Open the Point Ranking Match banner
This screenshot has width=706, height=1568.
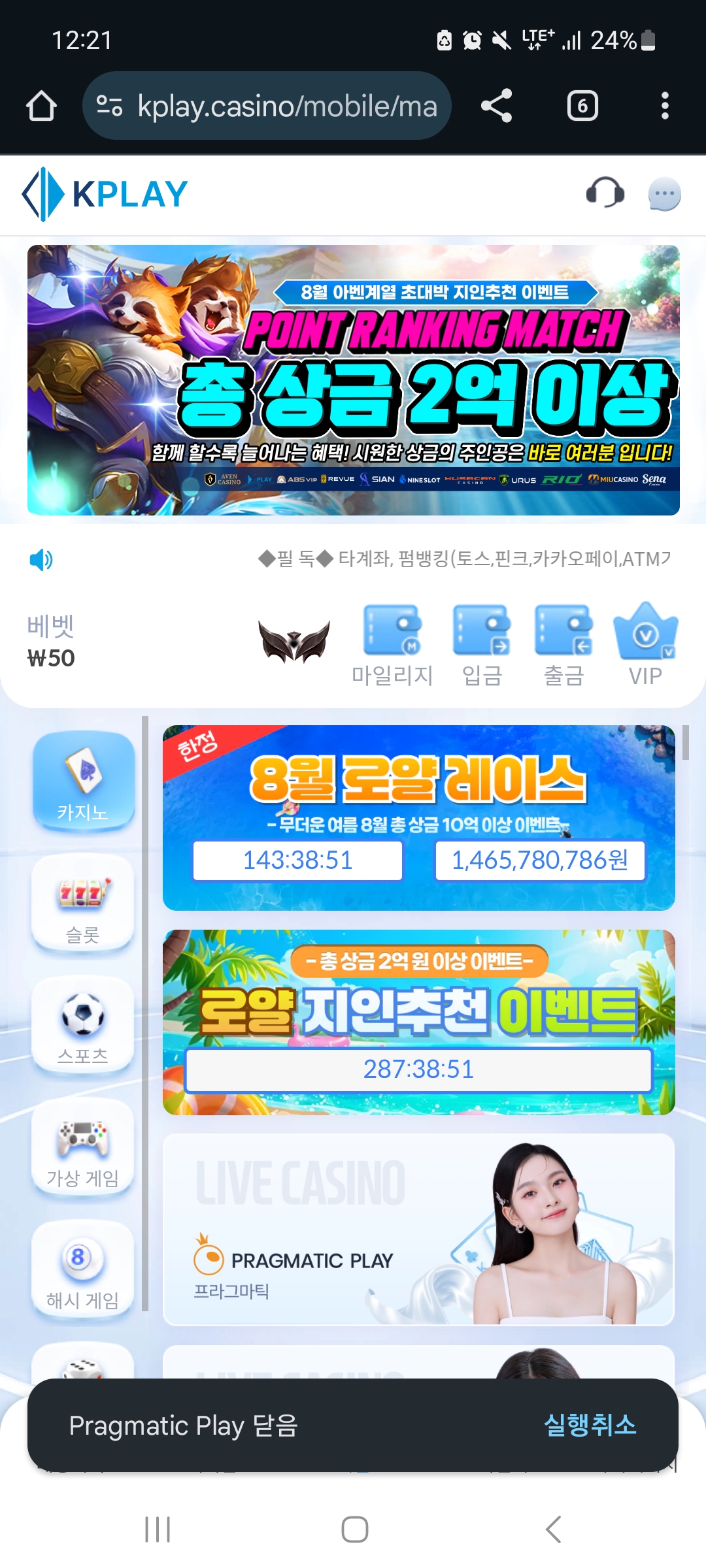point(353,380)
